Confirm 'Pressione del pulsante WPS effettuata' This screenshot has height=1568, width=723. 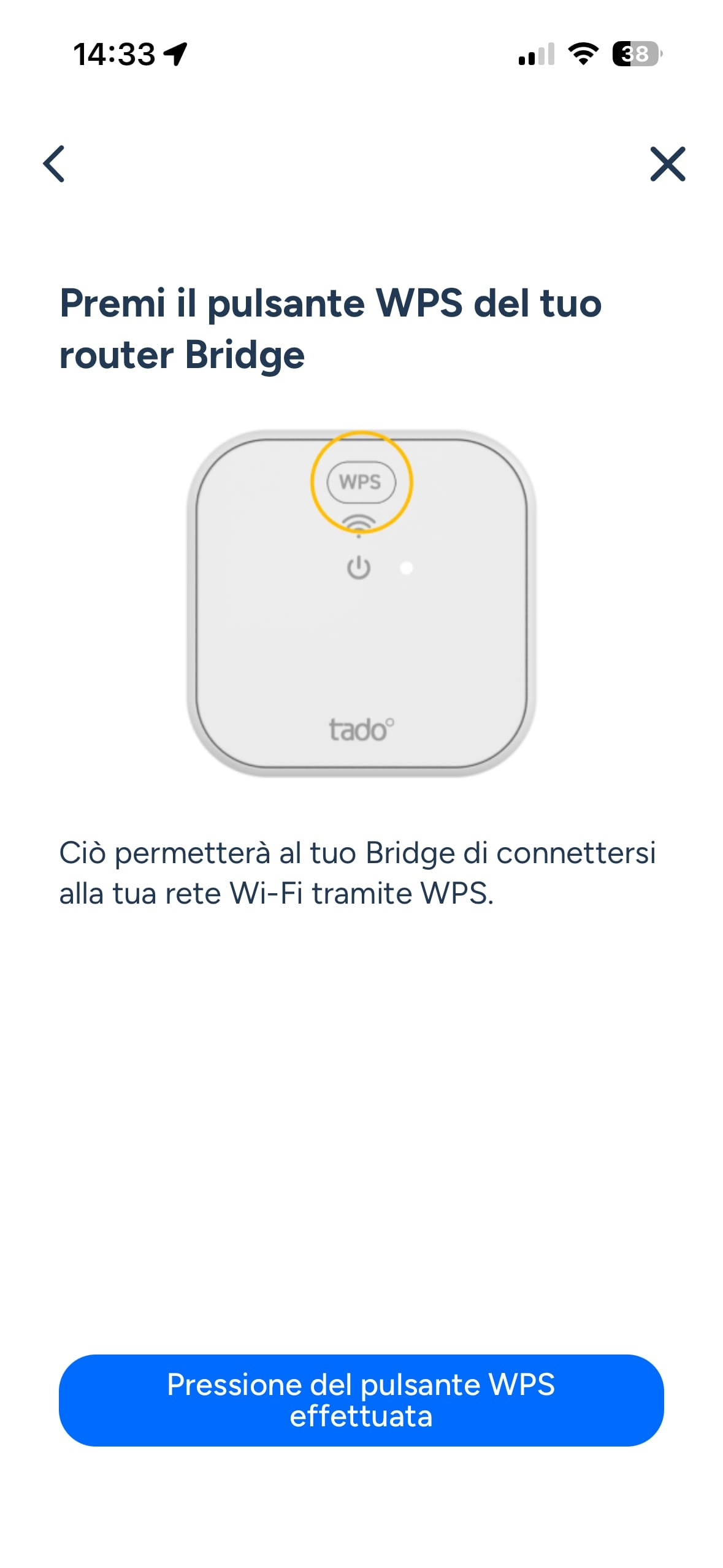pos(361,1400)
